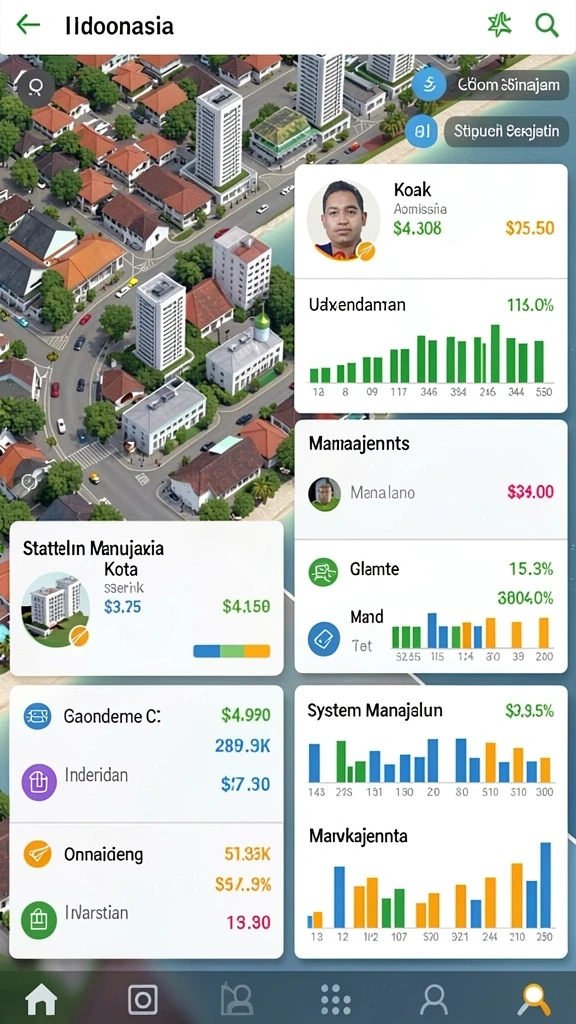Switch to the camera tab in bottom bar
This screenshot has height=1024, width=576.
coord(142,999)
